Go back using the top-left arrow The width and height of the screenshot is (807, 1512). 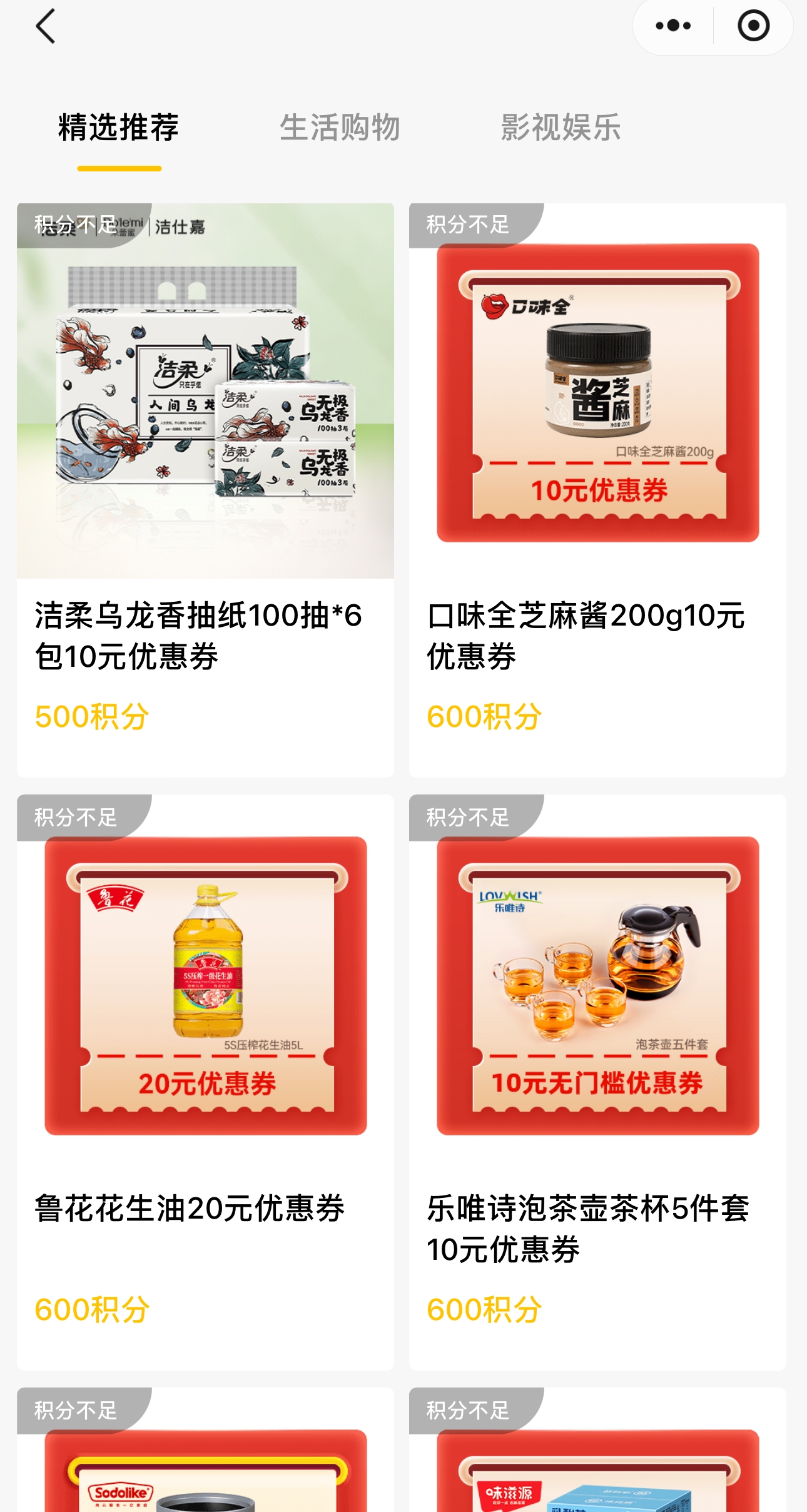[46, 26]
